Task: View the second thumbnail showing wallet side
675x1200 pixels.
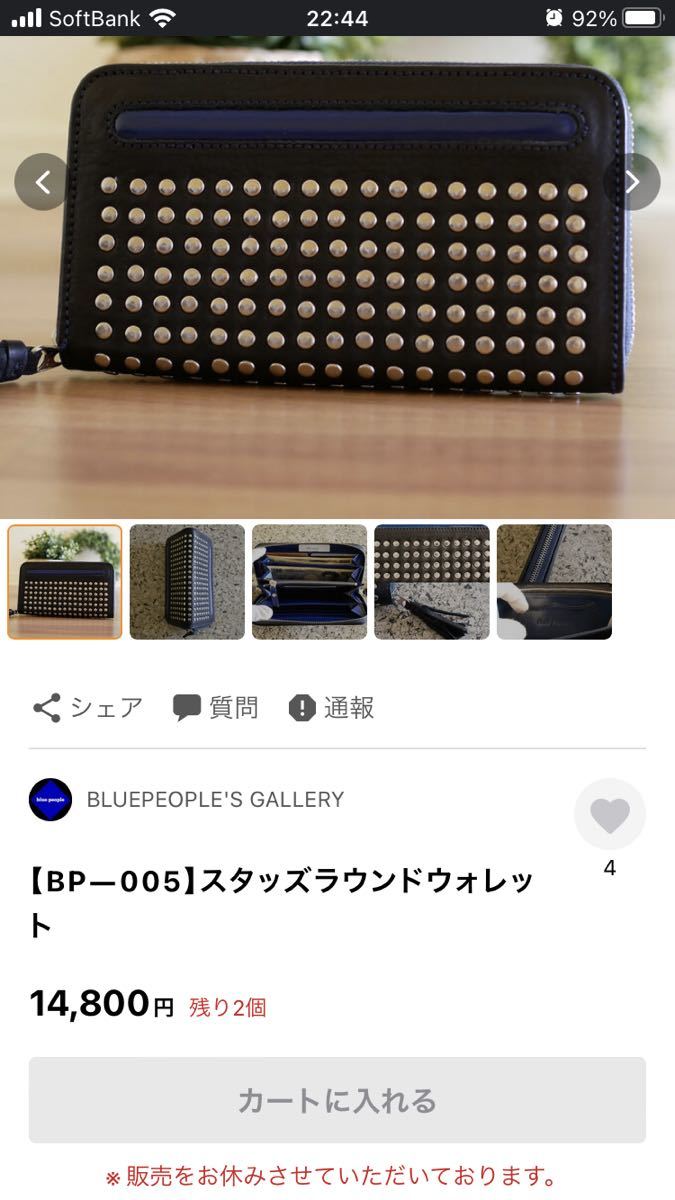Action: [x=187, y=582]
